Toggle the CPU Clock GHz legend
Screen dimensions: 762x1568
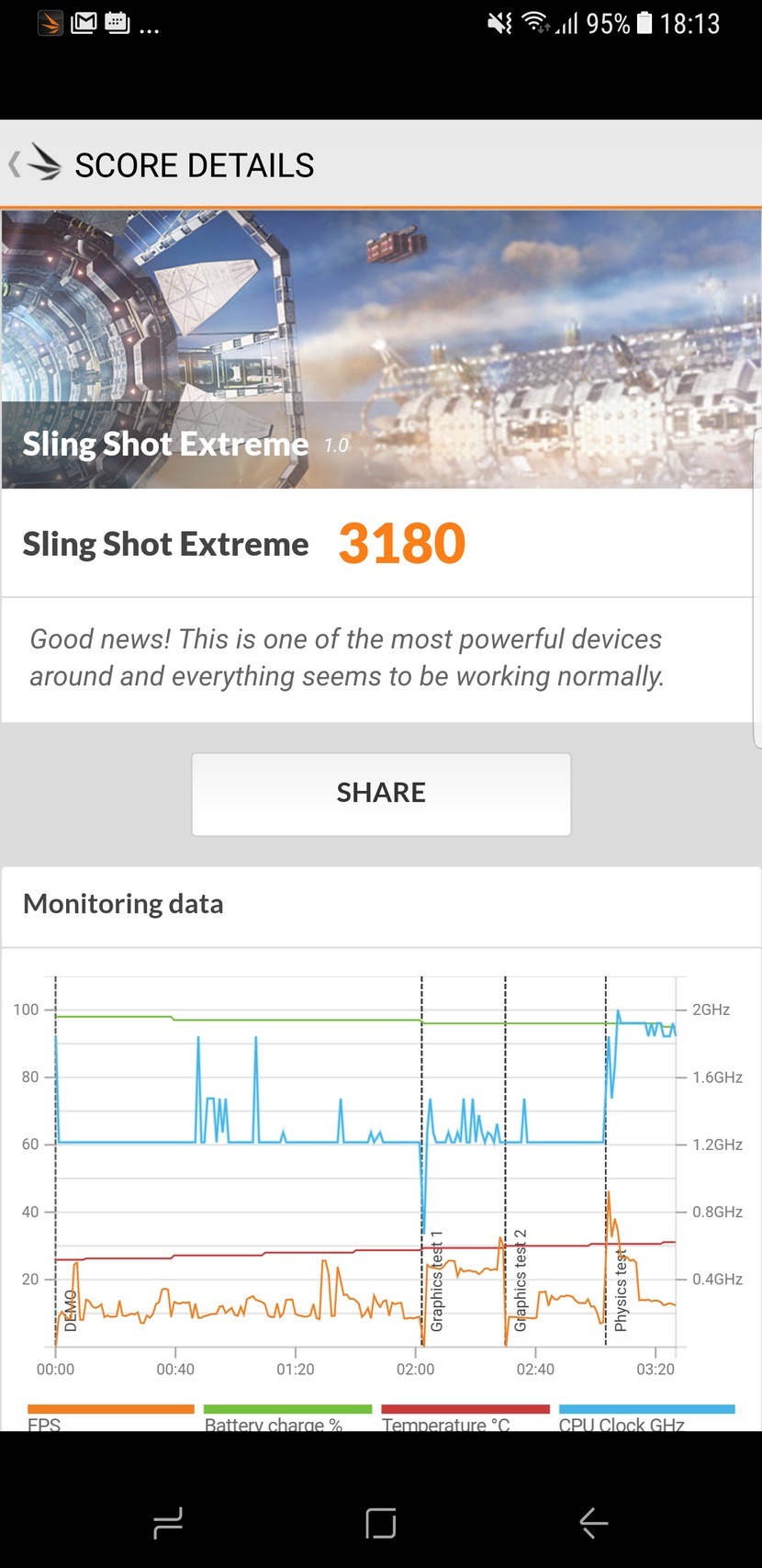pyautogui.click(x=645, y=1417)
